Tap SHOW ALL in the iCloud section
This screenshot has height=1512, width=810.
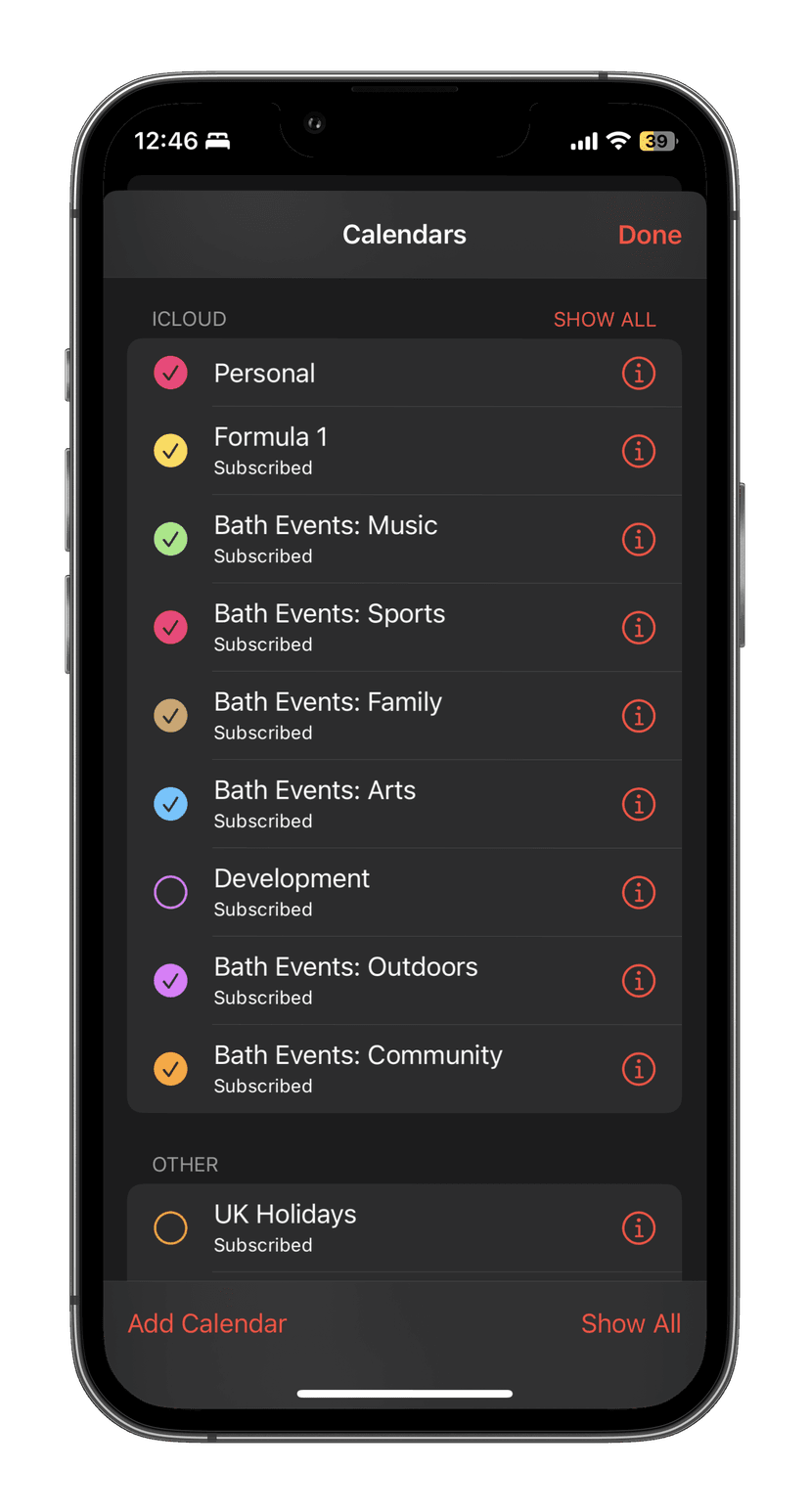(605, 320)
